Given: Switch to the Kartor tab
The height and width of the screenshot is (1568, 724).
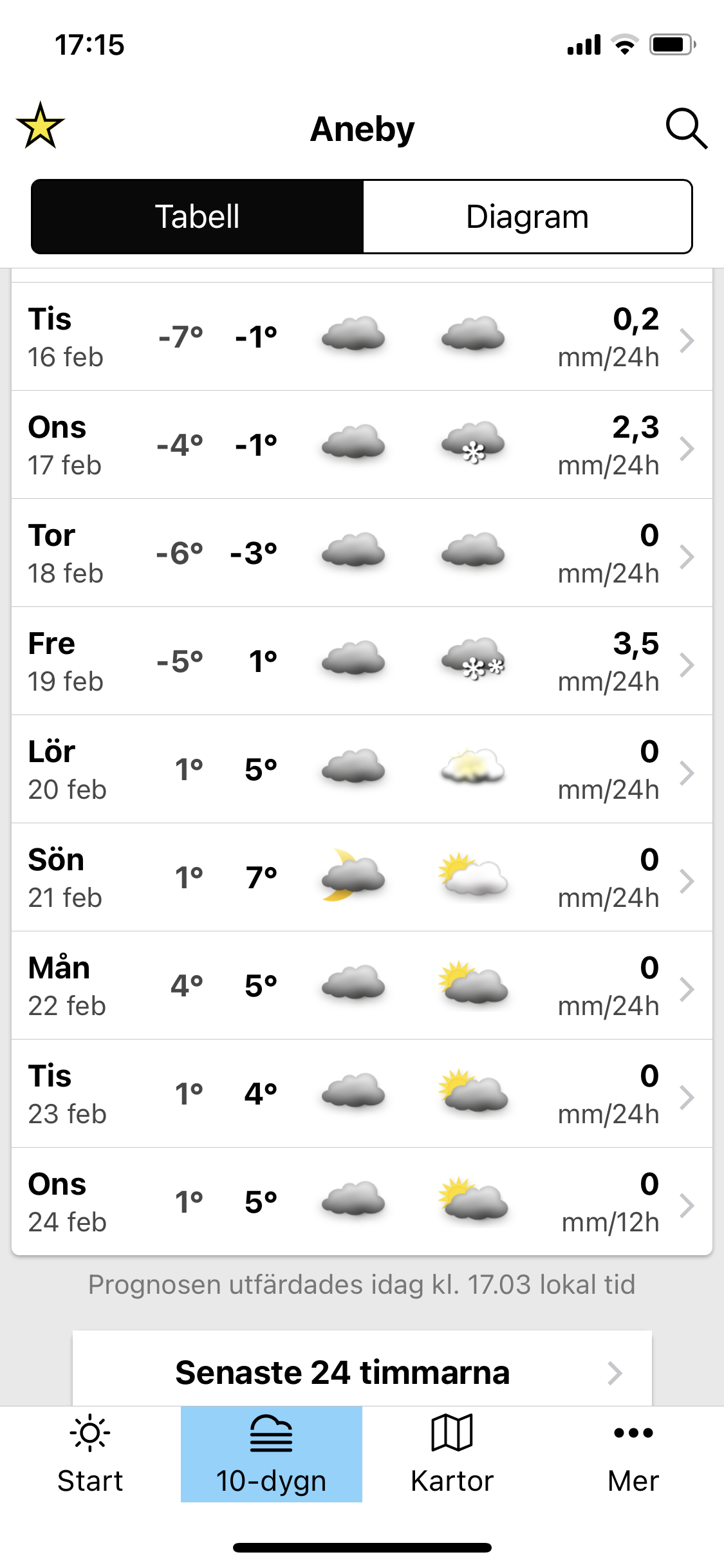Looking at the screenshot, I should [452, 1455].
